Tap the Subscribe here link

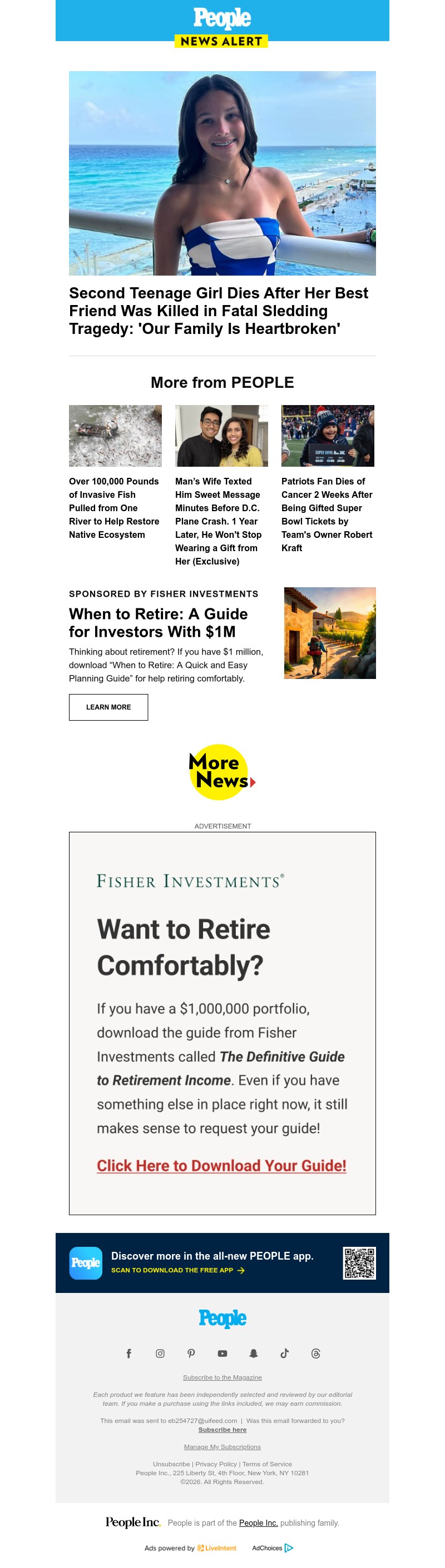(222, 1430)
